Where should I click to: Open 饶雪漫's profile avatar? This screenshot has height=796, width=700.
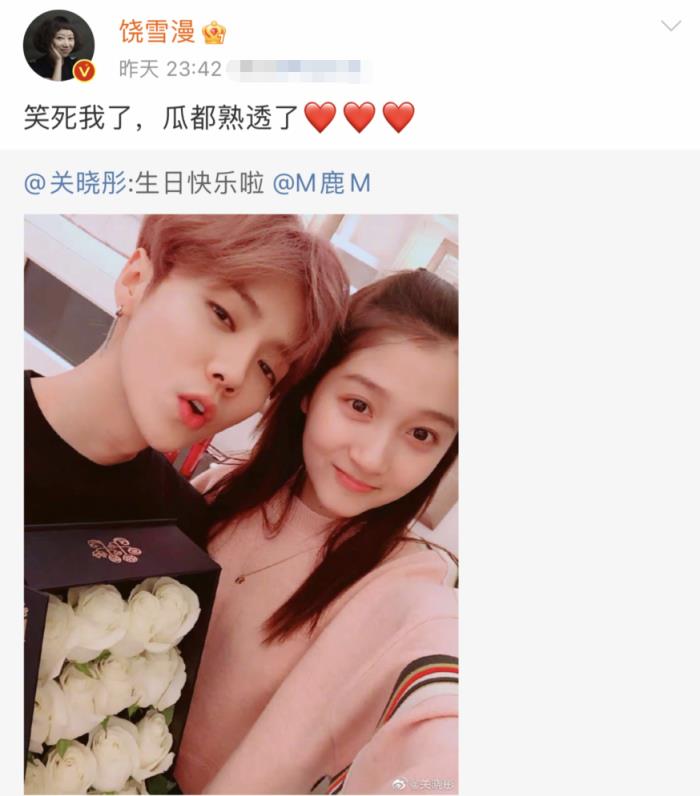pyautogui.click(x=59, y=45)
